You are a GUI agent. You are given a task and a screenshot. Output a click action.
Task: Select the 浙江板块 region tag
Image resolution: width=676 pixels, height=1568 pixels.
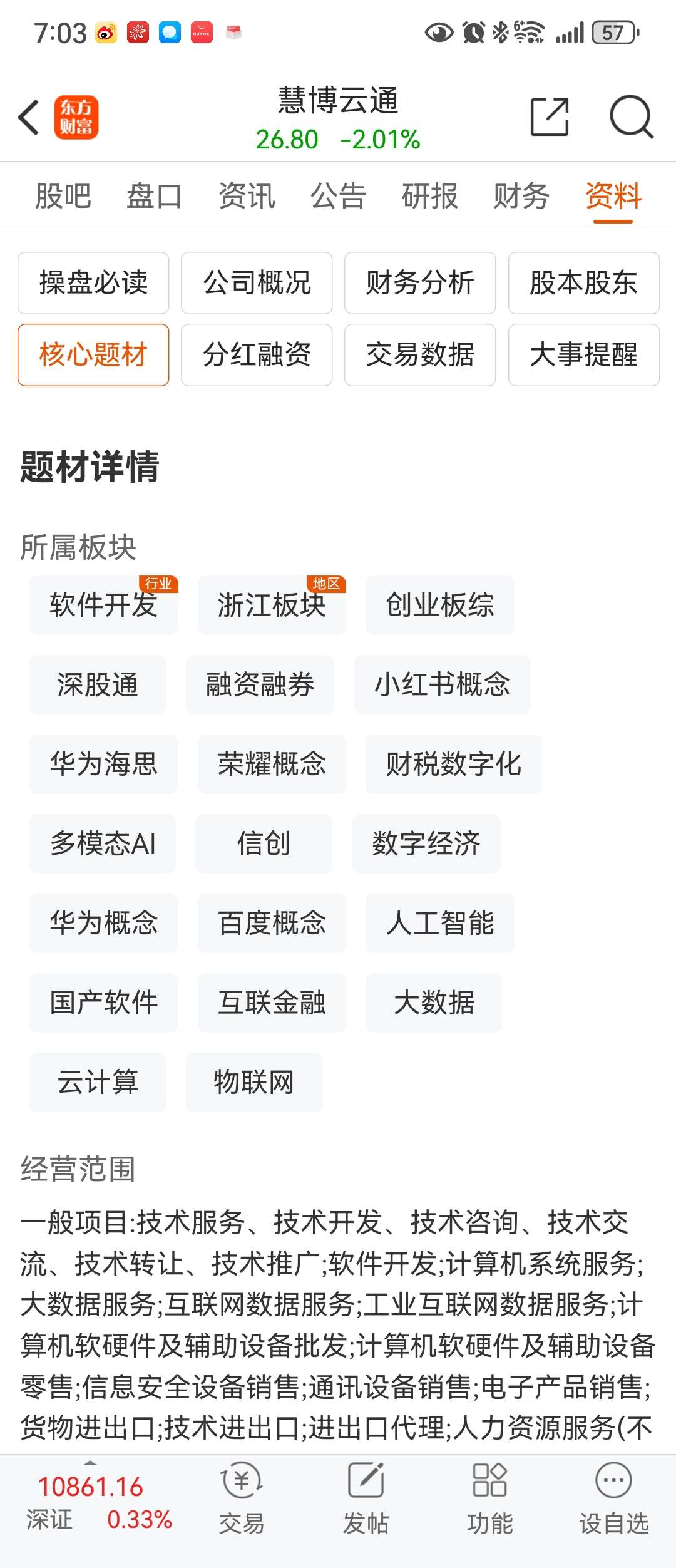[272, 606]
